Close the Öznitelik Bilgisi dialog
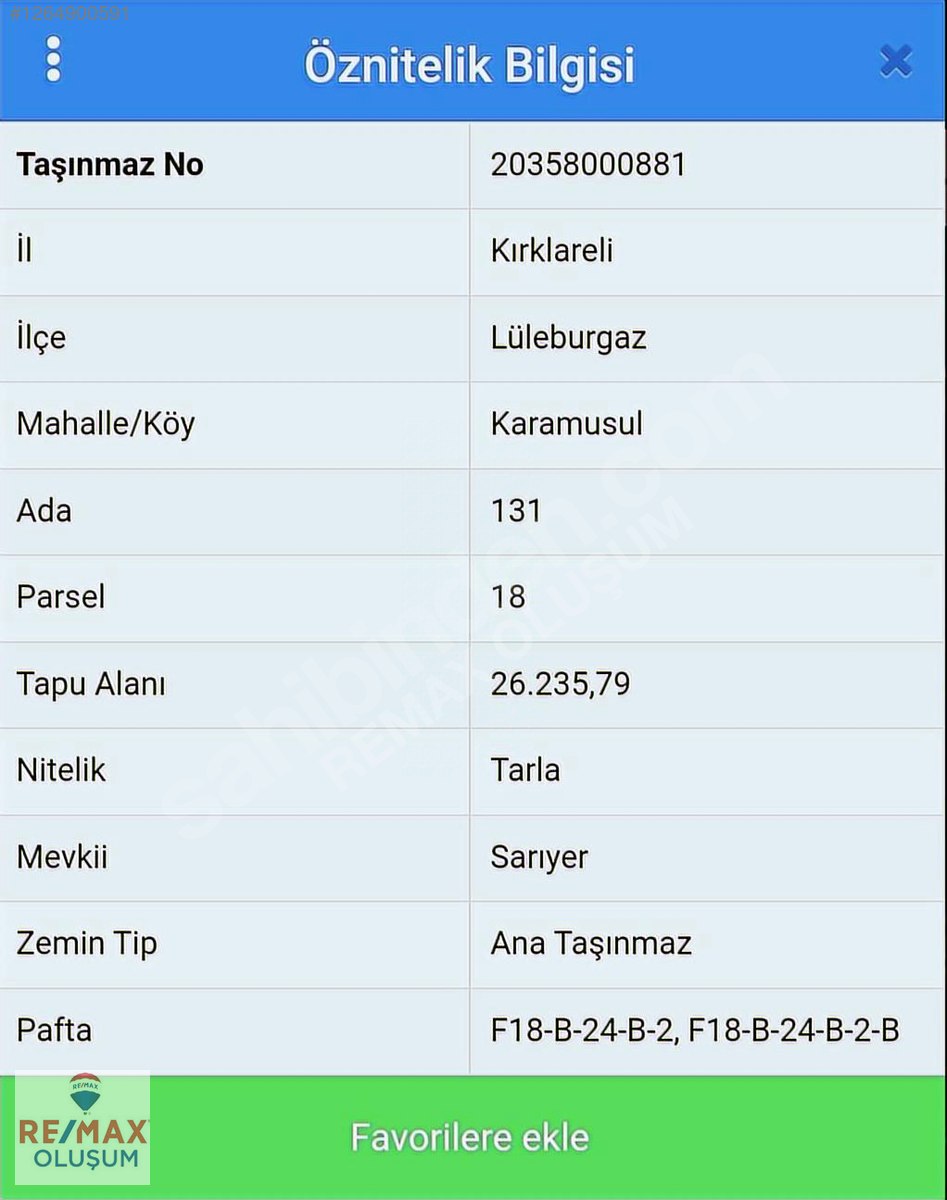The width and height of the screenshot is (947, 1200). (895, 62)
